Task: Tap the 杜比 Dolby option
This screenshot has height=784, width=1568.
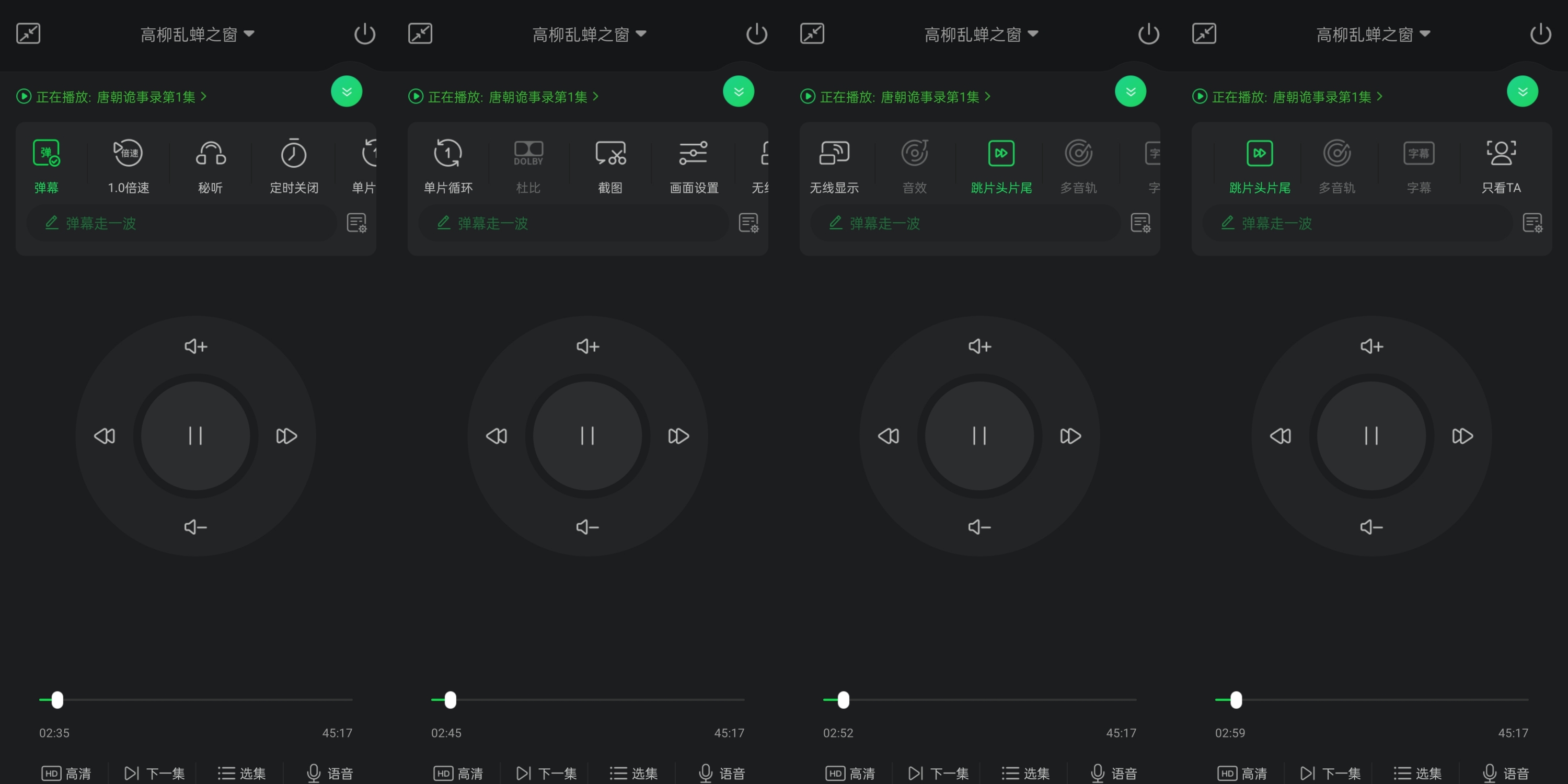Action: (x=528, y=164)
